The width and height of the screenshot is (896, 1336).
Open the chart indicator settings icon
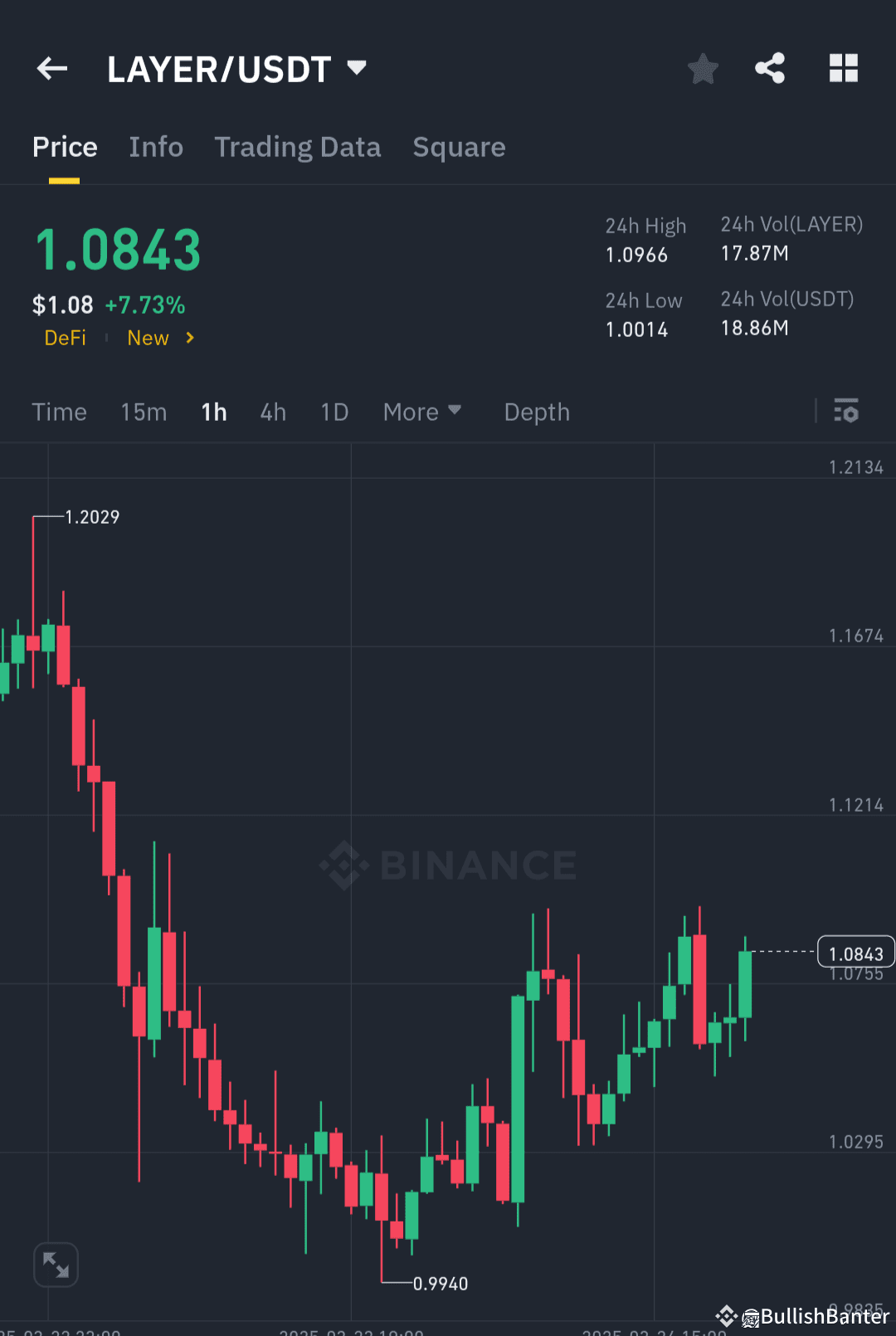[846, 412]
